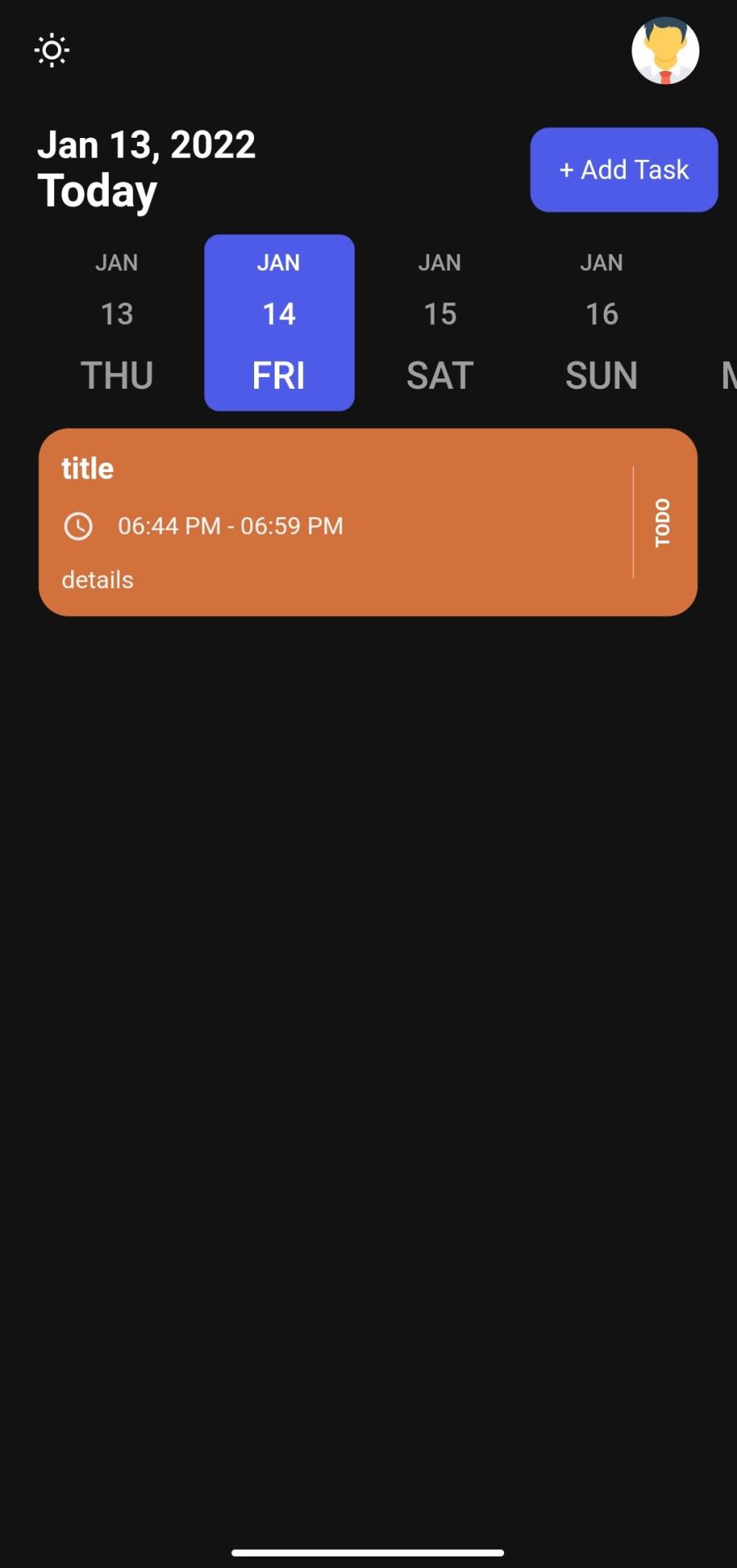737x1568 pixels.
Task: Select Thursday Jan 13 in date strip
Action: [117, 322]
